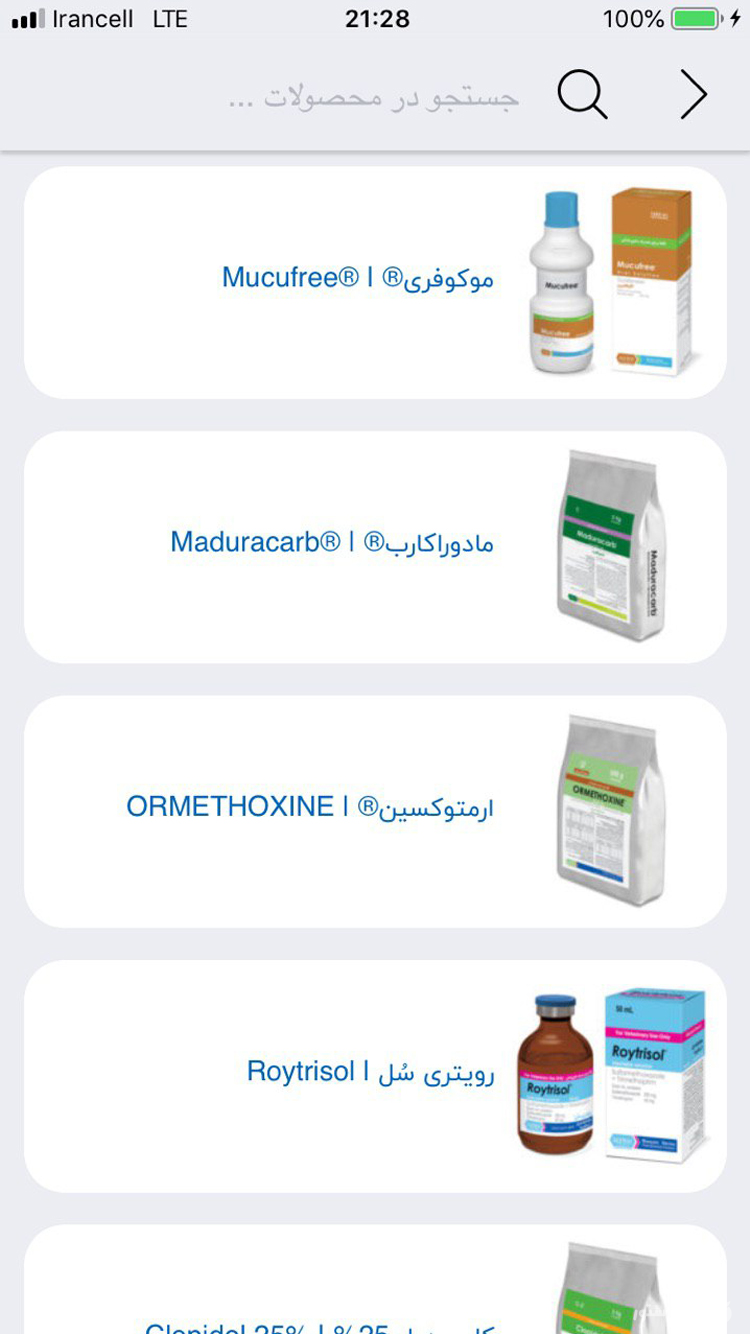Tap the Mucufree bottle thumbnail
This screenshot has height=1334, width=750.
pyautogui.click(x=560, y=285)
